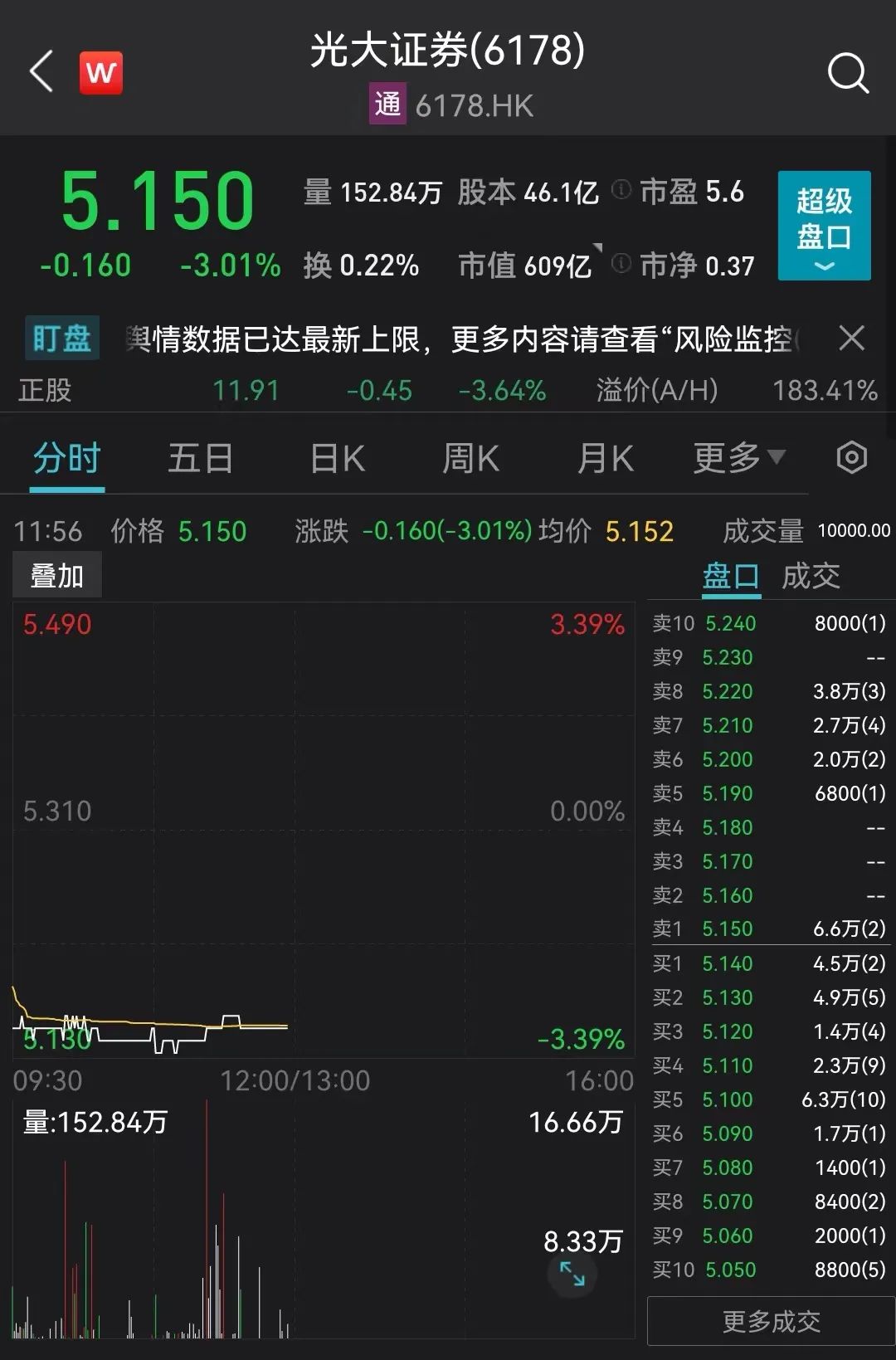The image size is (896, 1360).
Task: Expand the chart to full screen
Action: (x=572, y=1274)
